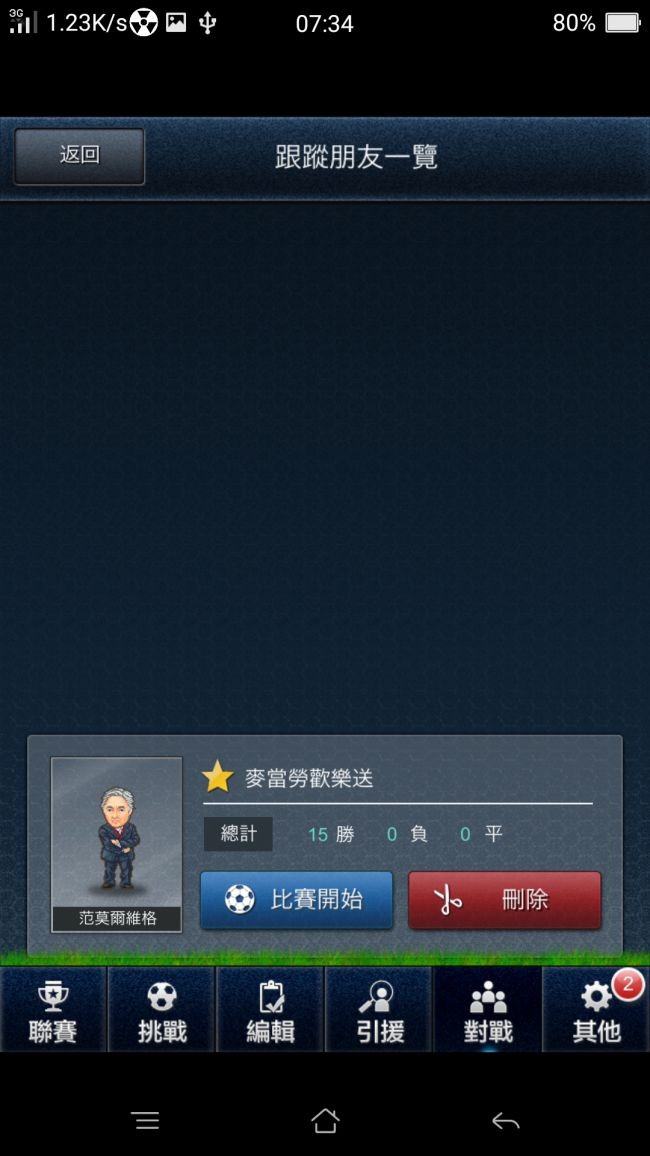Open the system recent apps menu

146,1121
